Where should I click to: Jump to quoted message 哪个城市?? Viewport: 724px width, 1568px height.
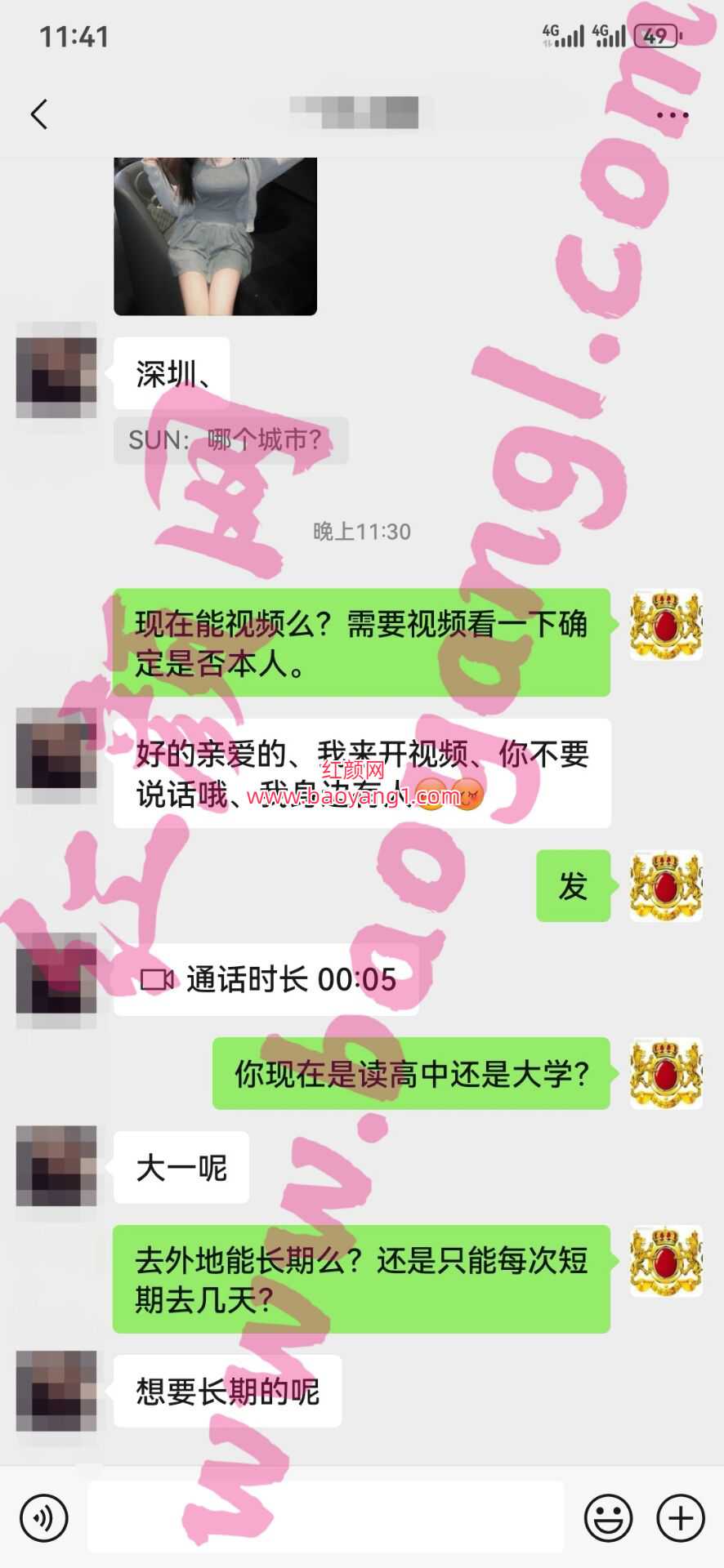coord(231,440)
